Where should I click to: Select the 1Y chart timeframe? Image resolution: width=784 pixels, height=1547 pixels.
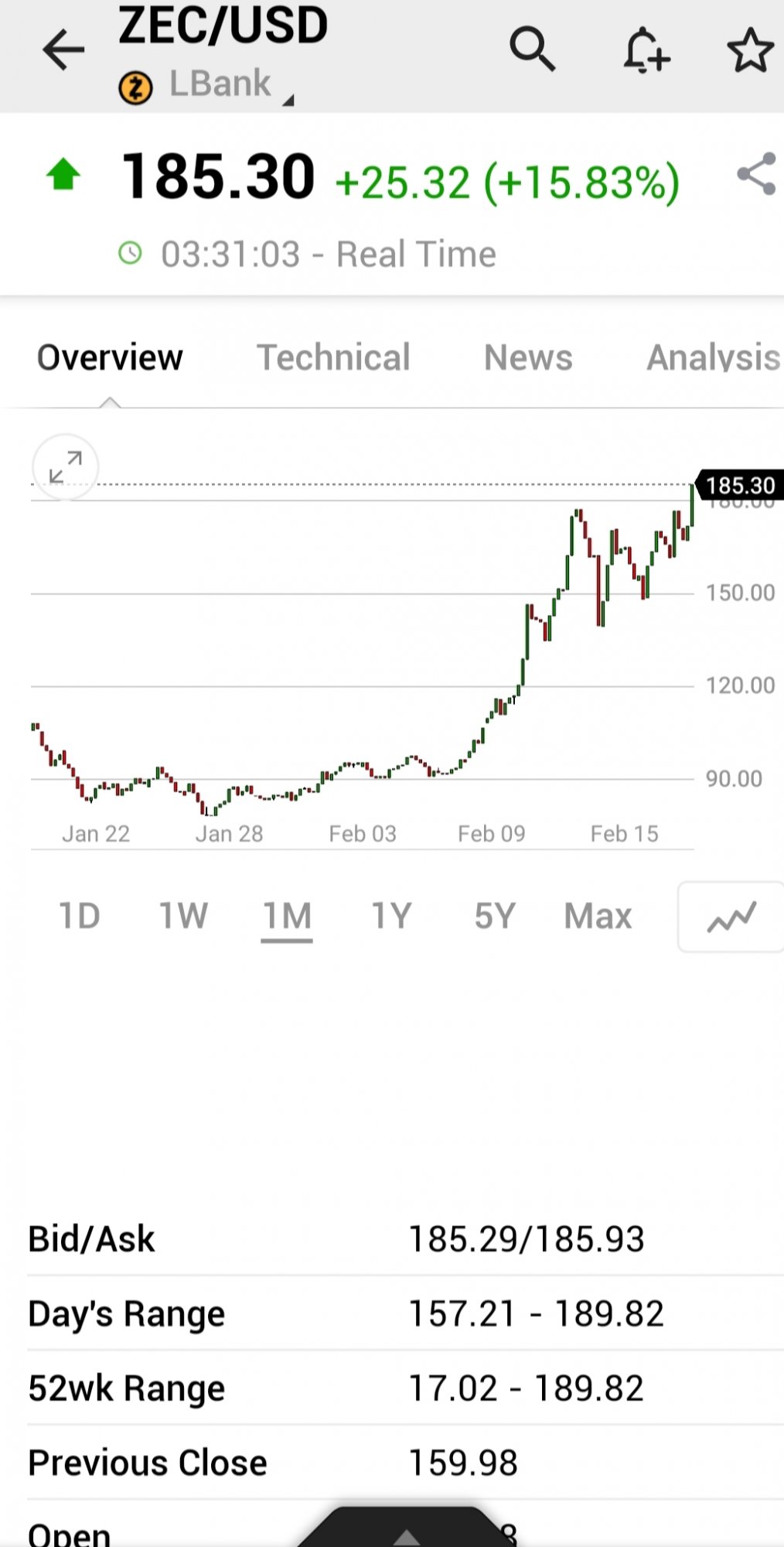(391, 917)
